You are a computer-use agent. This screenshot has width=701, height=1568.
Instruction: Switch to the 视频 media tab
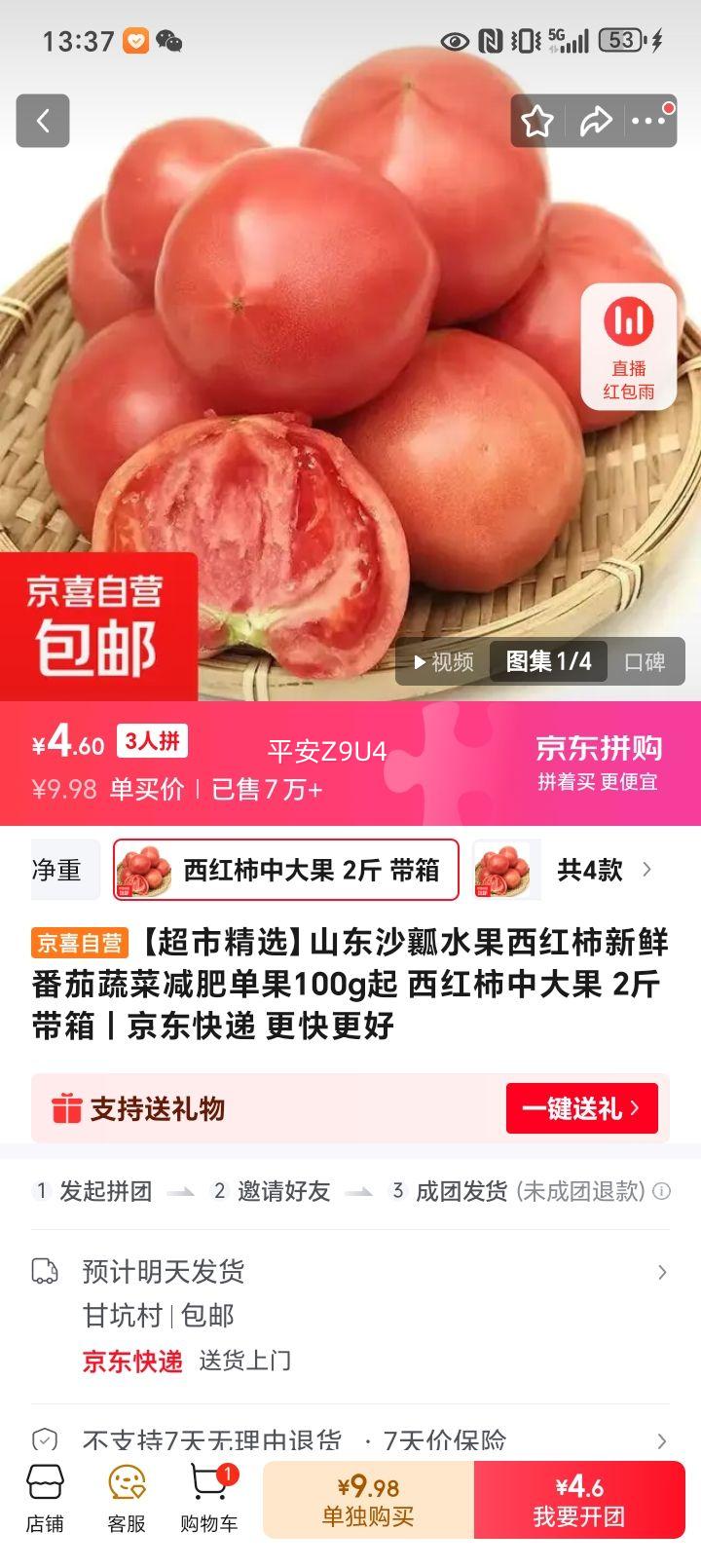point(444,662)
